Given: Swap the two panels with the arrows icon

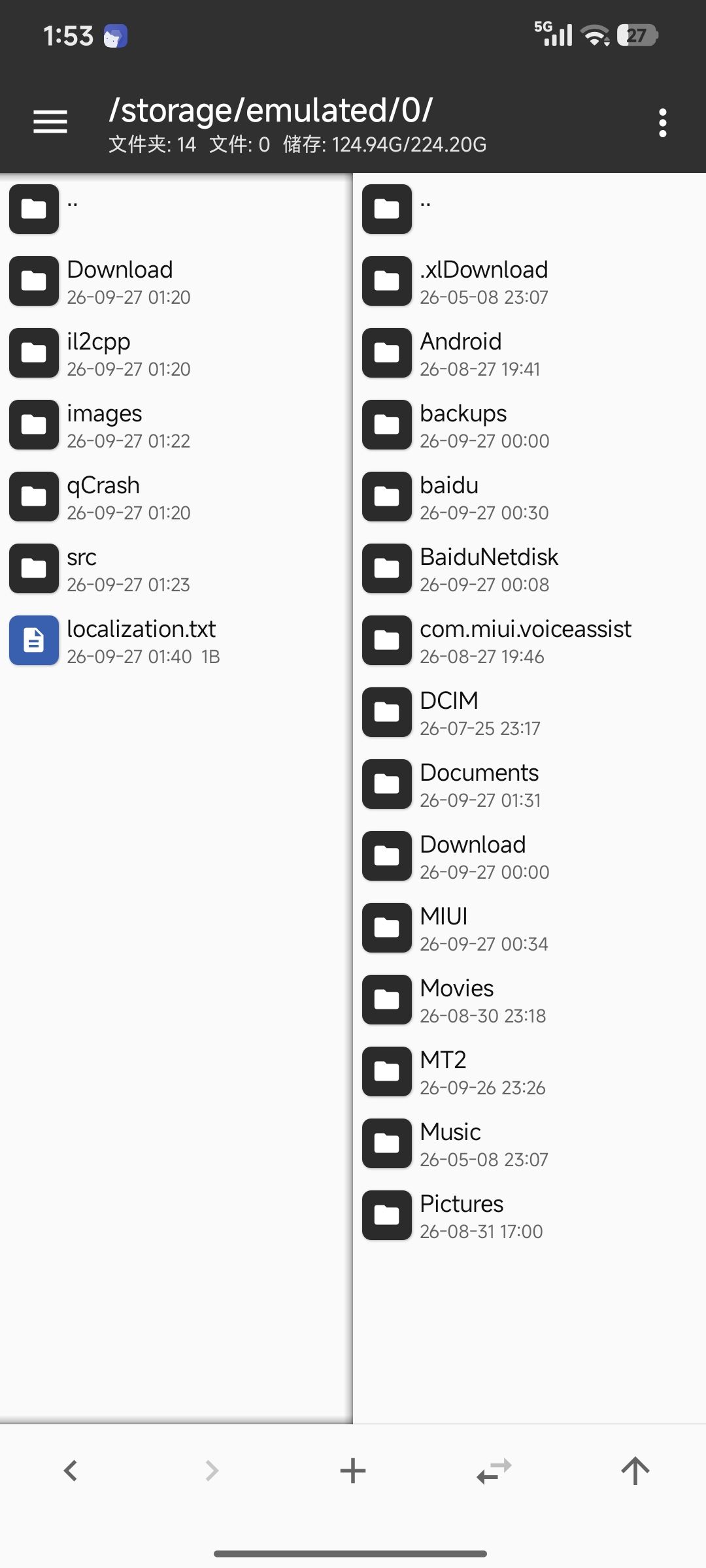Looking at the screenshot, I should click(x=494, y=1471).
